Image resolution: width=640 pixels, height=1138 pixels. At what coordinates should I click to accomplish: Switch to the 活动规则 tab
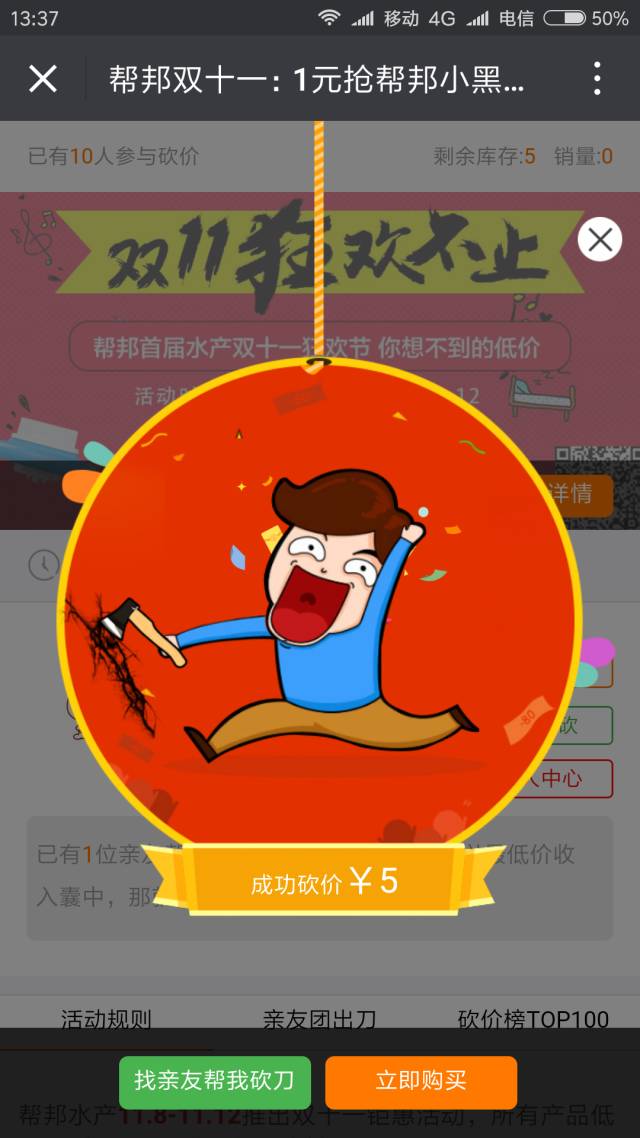pos(106,1018)
